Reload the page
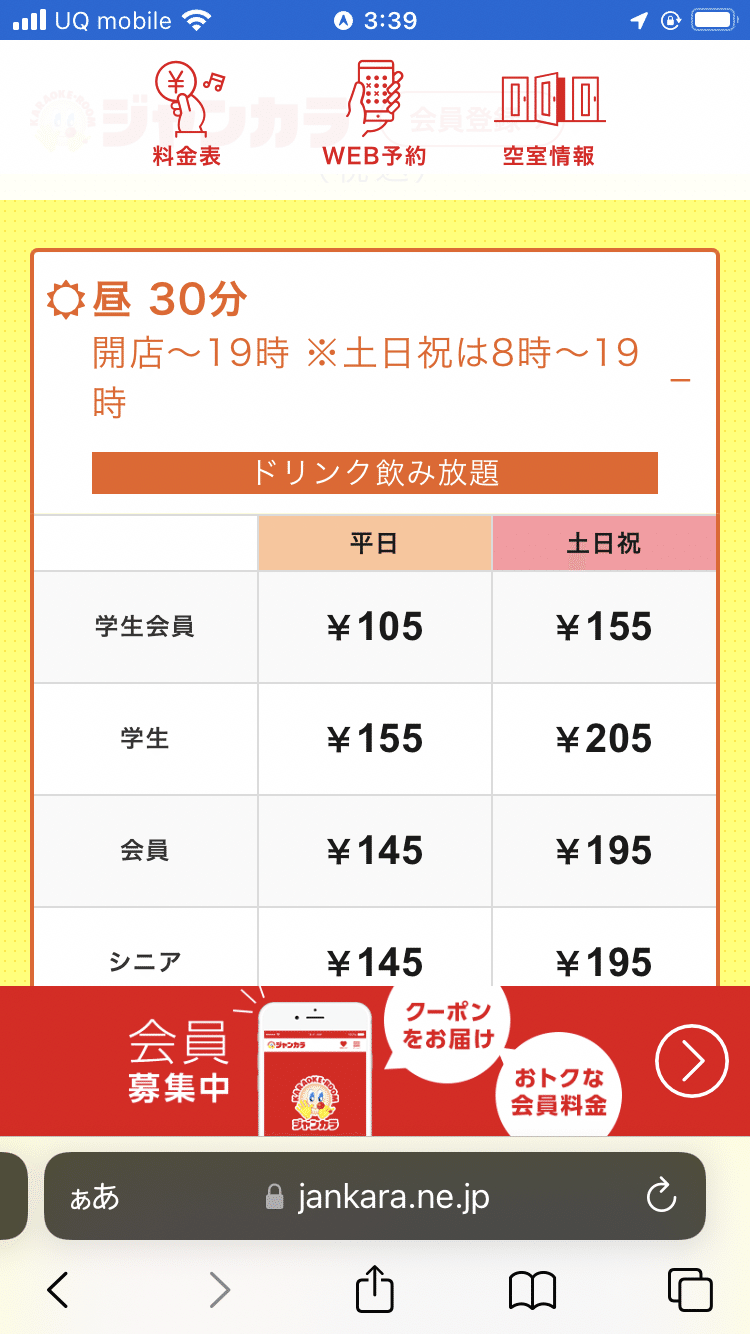Screen dimensions: 750x1334 [661, 1196]
